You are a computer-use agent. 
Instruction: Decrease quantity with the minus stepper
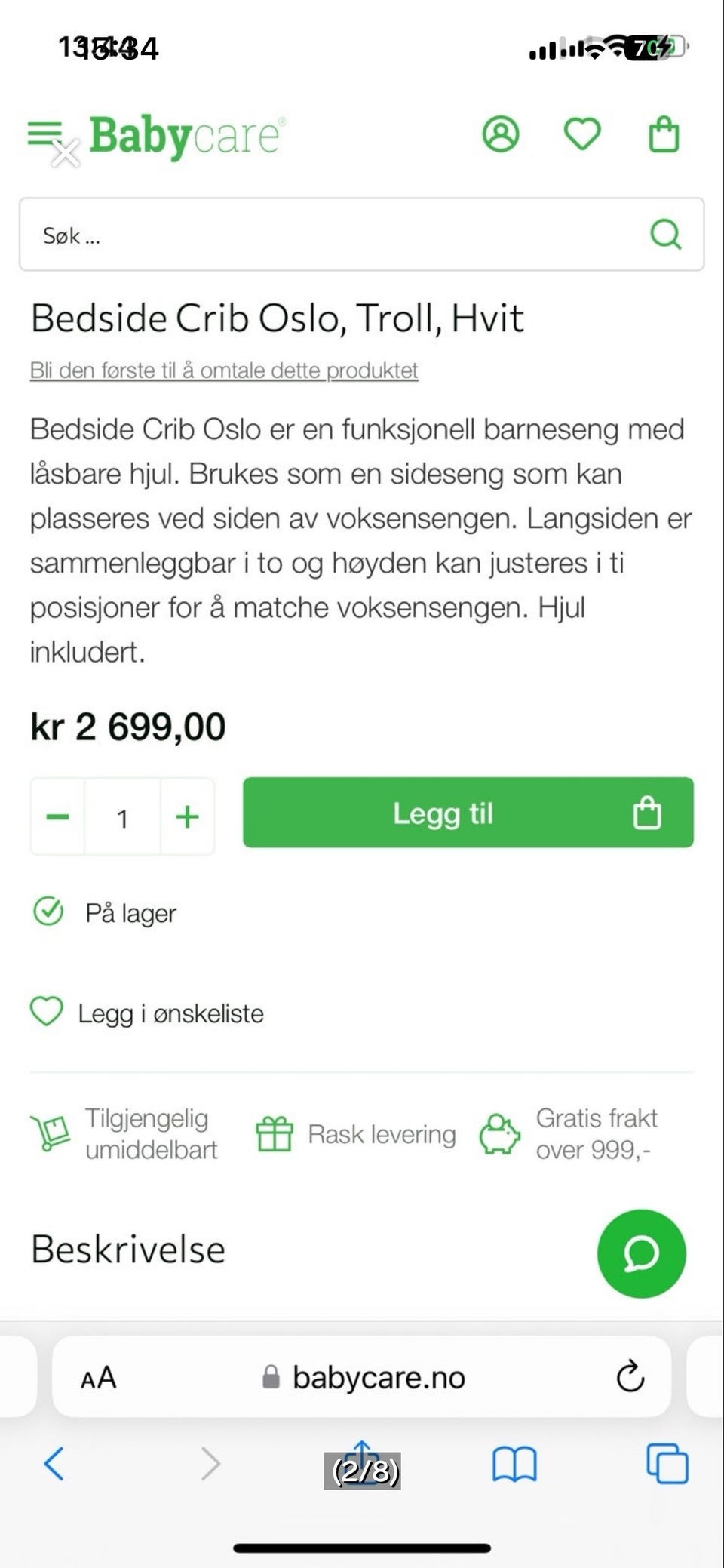(59, 816)
